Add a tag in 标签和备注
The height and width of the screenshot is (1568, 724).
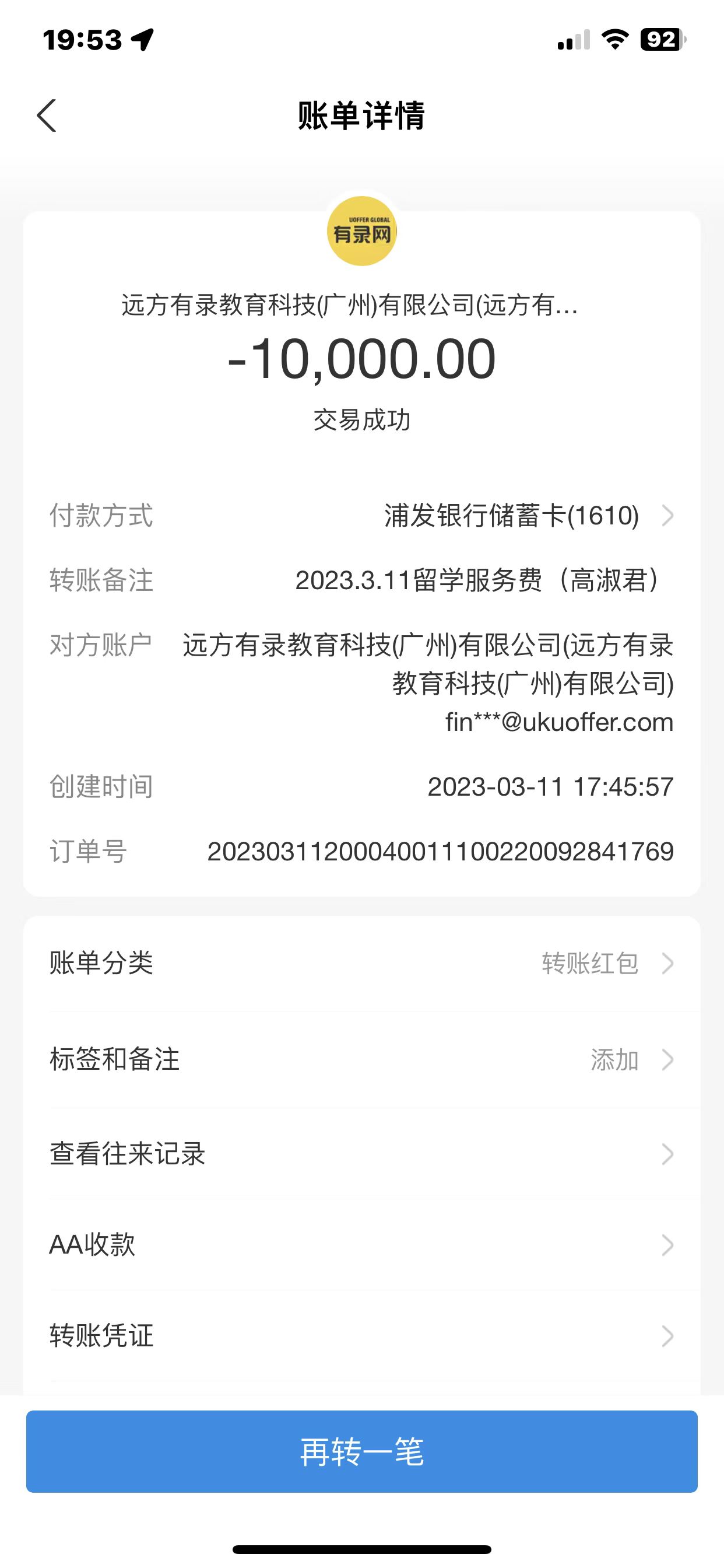pos(361,1059)
